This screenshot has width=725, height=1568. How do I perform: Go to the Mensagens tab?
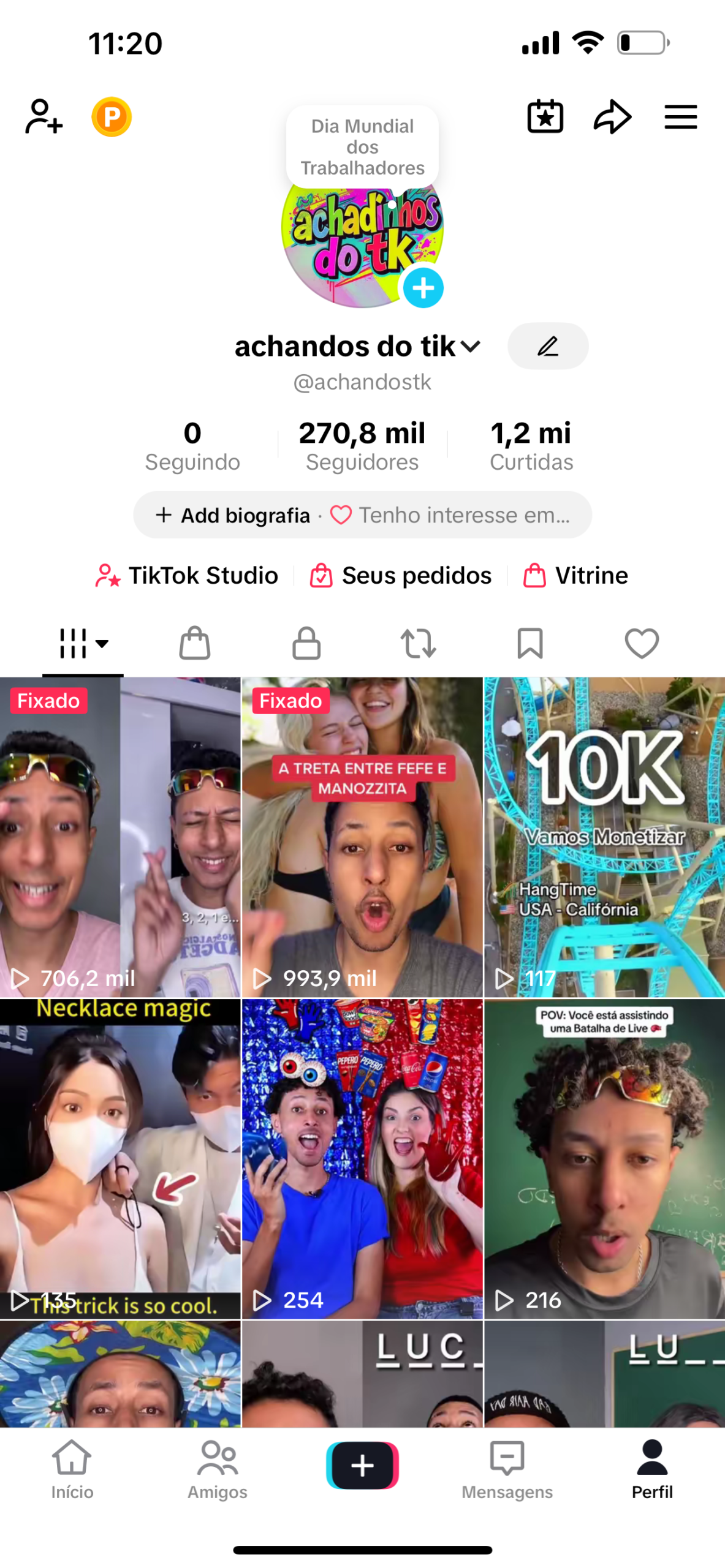tap(507, 1468)
